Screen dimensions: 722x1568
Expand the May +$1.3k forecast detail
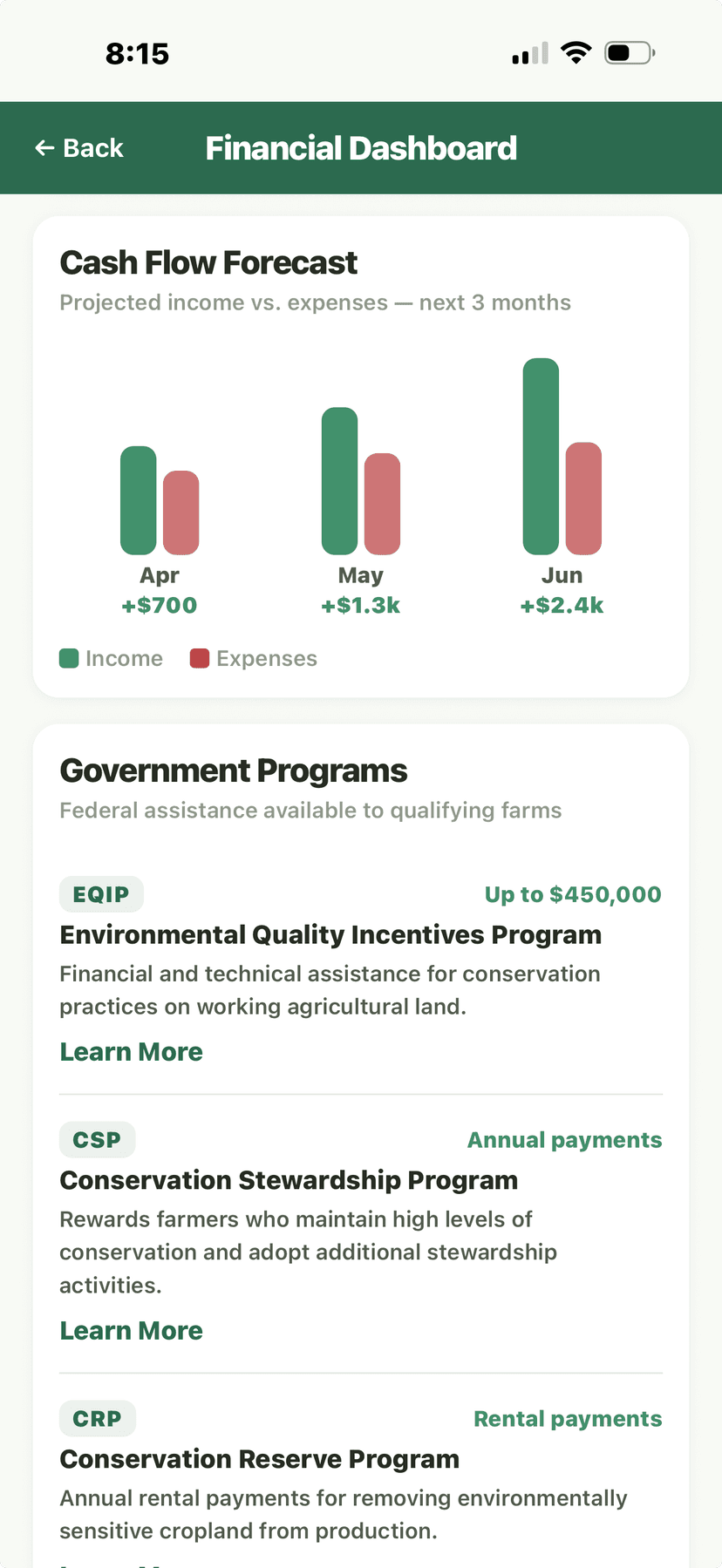coord(360,604)
